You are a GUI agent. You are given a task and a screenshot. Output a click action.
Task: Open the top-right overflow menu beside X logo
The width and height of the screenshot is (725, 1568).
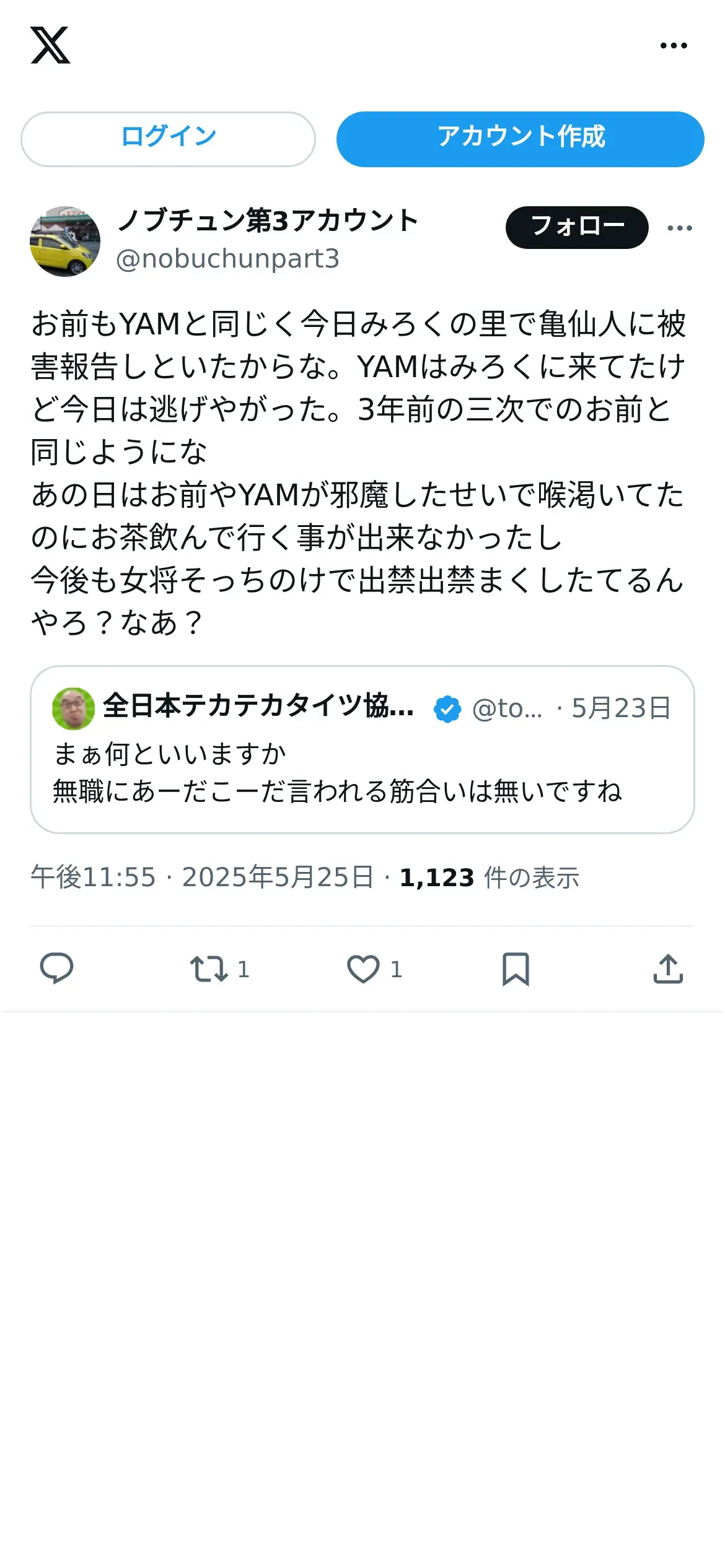coord(674,45)
